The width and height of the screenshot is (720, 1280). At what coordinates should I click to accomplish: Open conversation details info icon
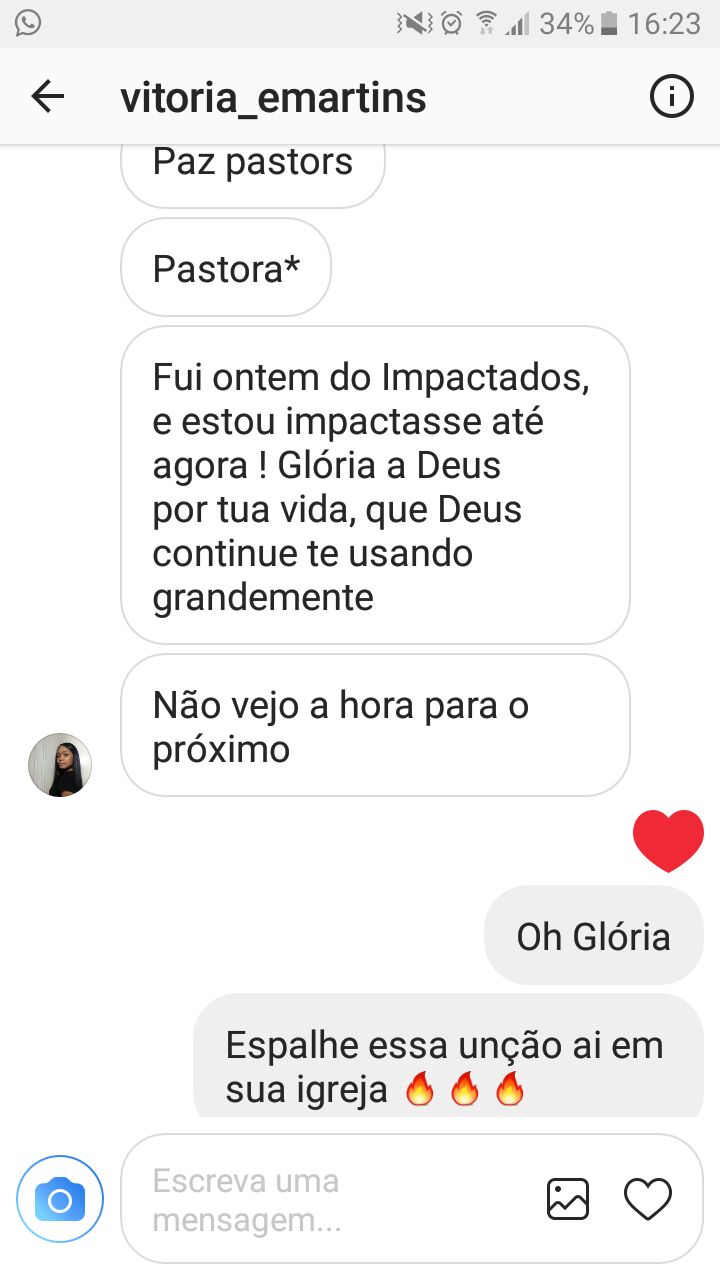pos(671,97)
